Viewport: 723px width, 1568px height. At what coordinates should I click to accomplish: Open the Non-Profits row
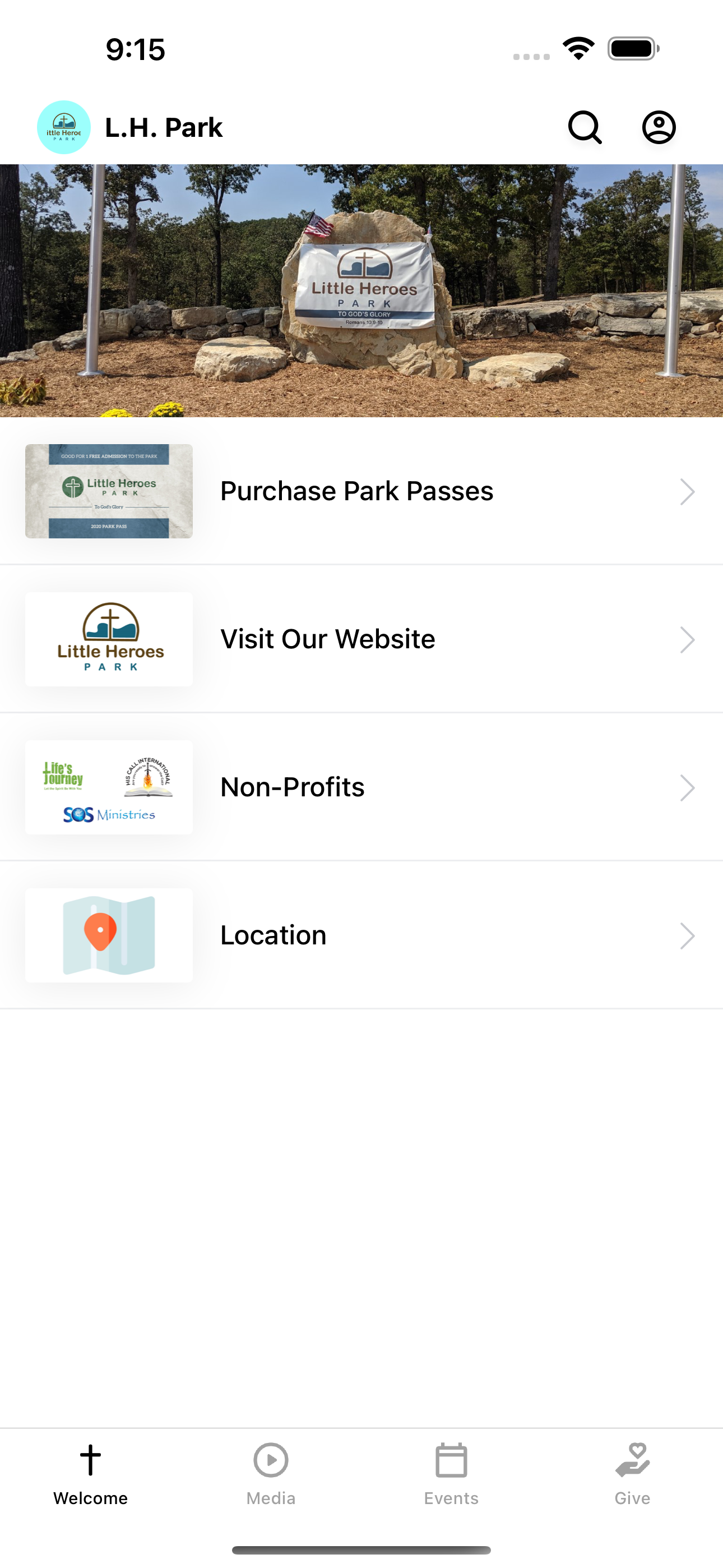coord(361,787)
